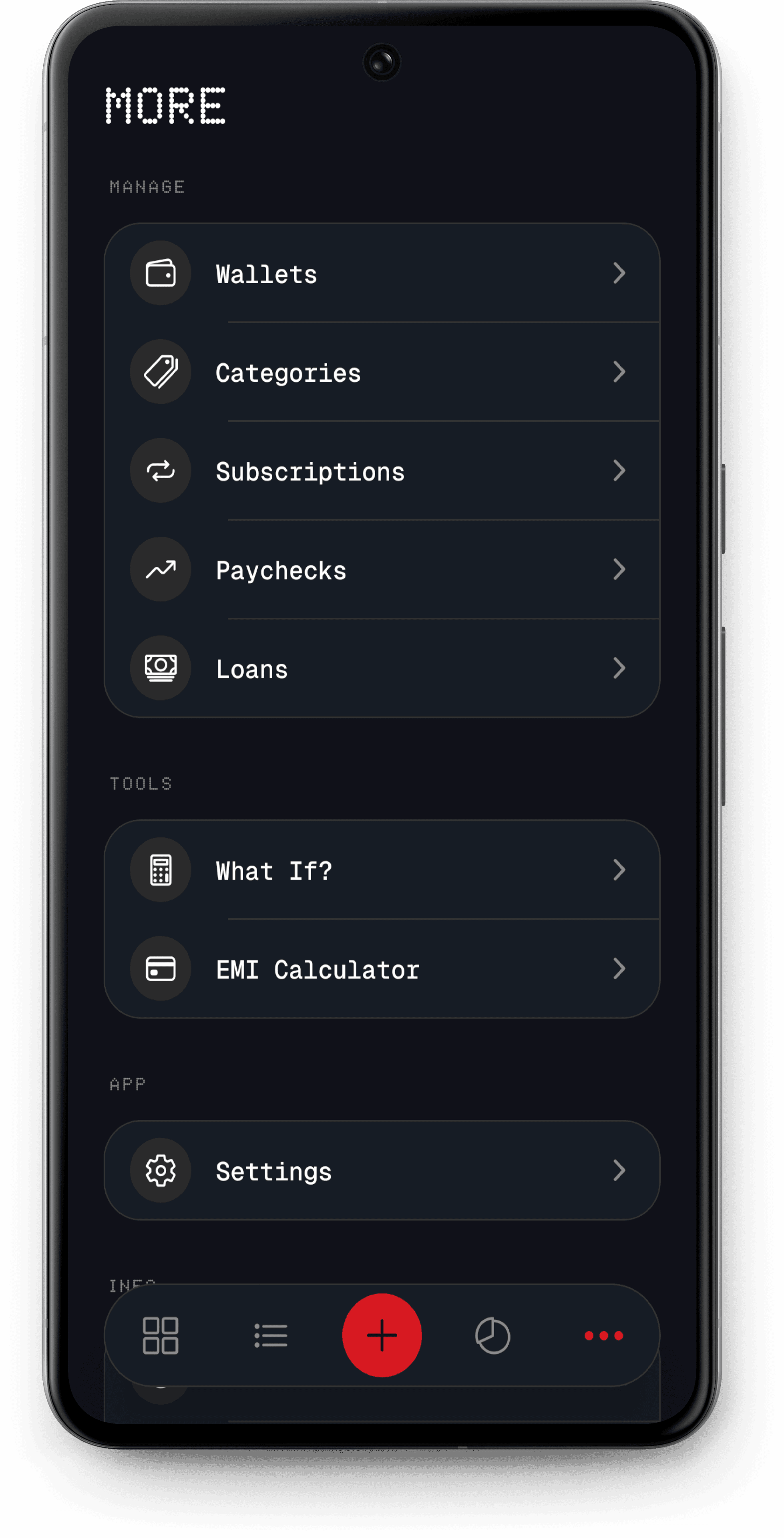View the Paychecks section
This screenshot has height=1538, width=784.
pos(382,570)
